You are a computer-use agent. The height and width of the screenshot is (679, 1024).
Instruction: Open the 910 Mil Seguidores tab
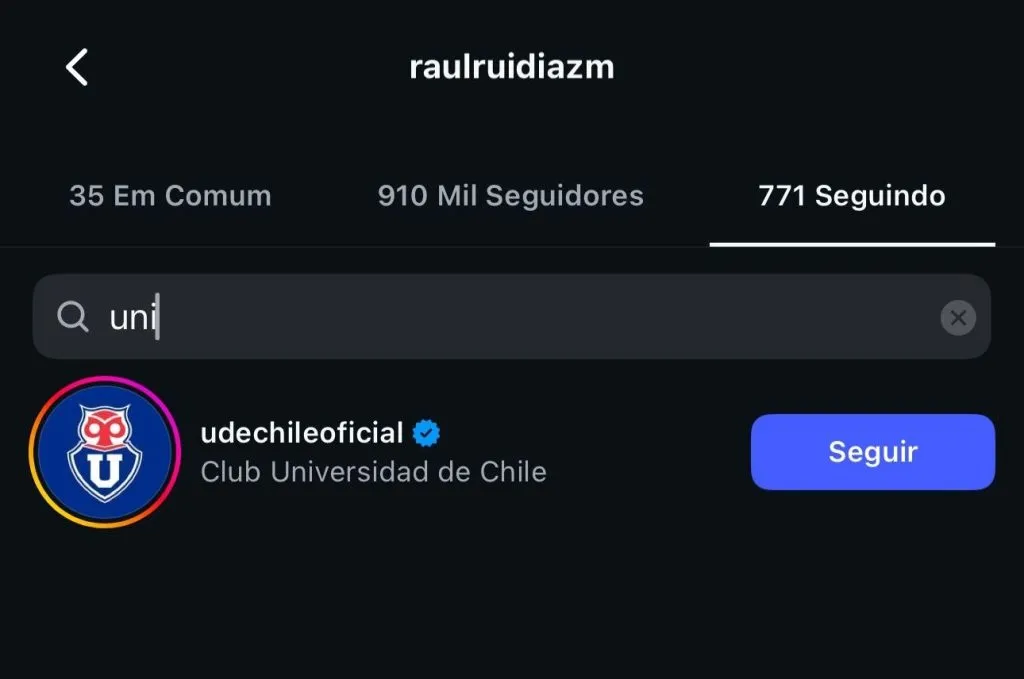pyautogui.click(x=510, y=196)
